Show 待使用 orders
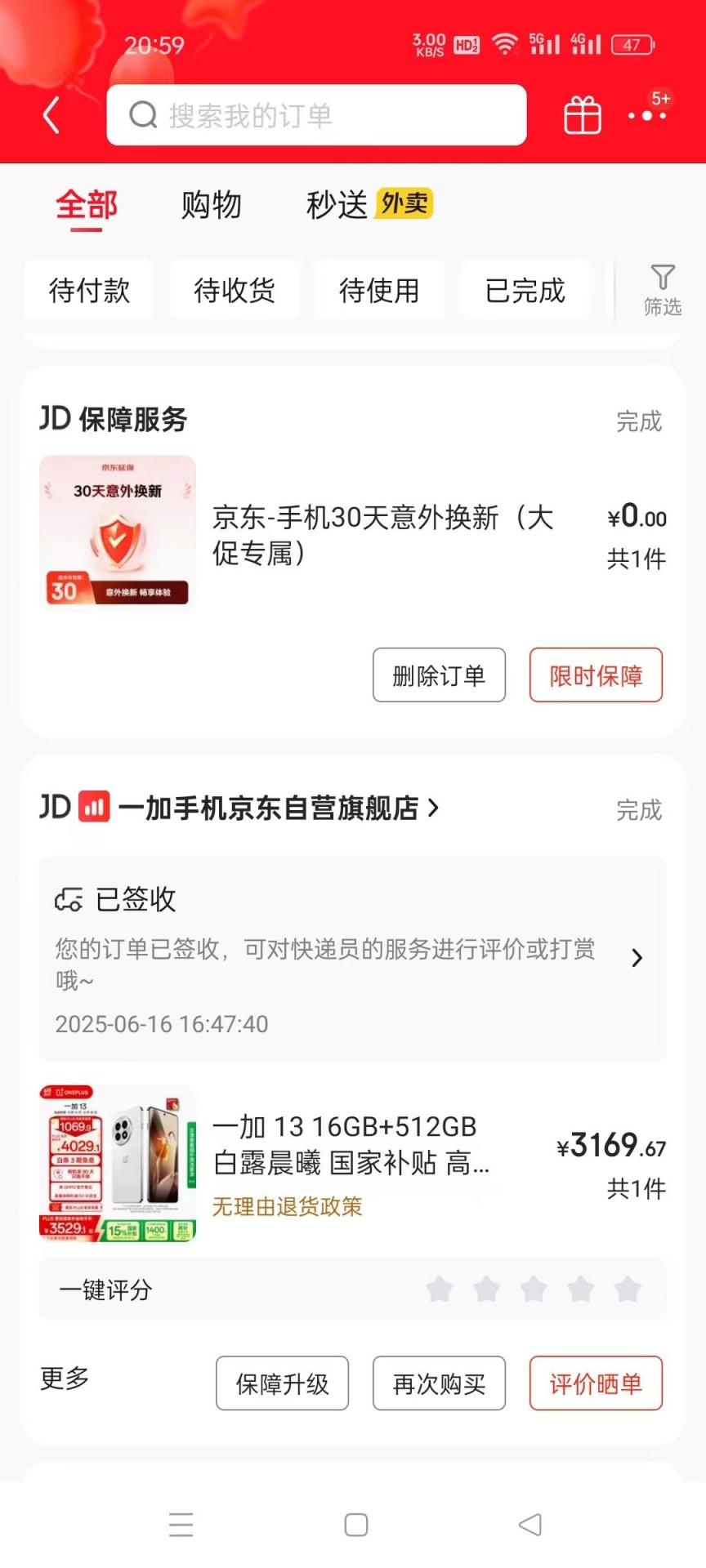Viewport: 706px width, 1568px height. coord(379,290)
